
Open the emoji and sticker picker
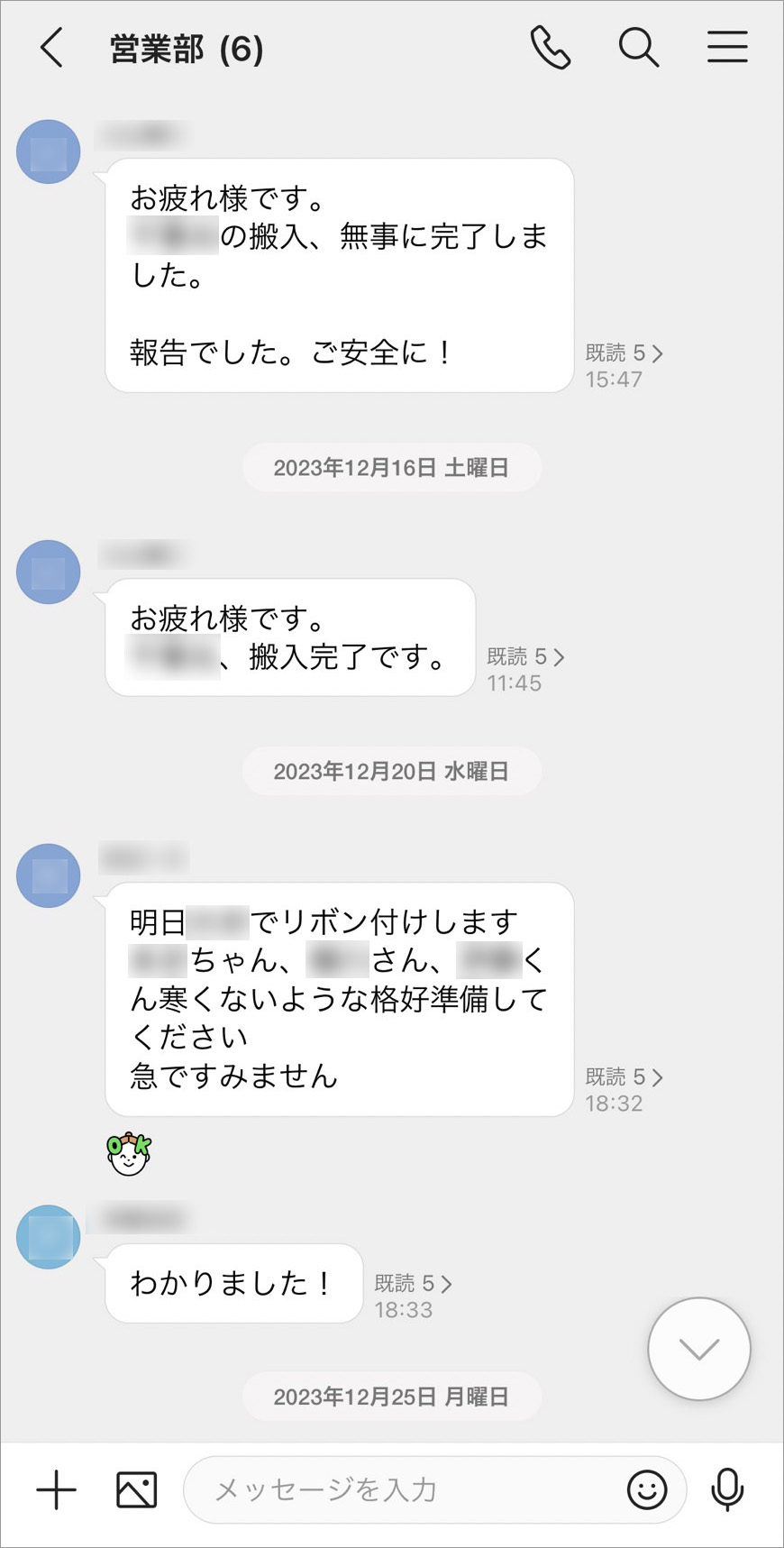click(646, 1489)
